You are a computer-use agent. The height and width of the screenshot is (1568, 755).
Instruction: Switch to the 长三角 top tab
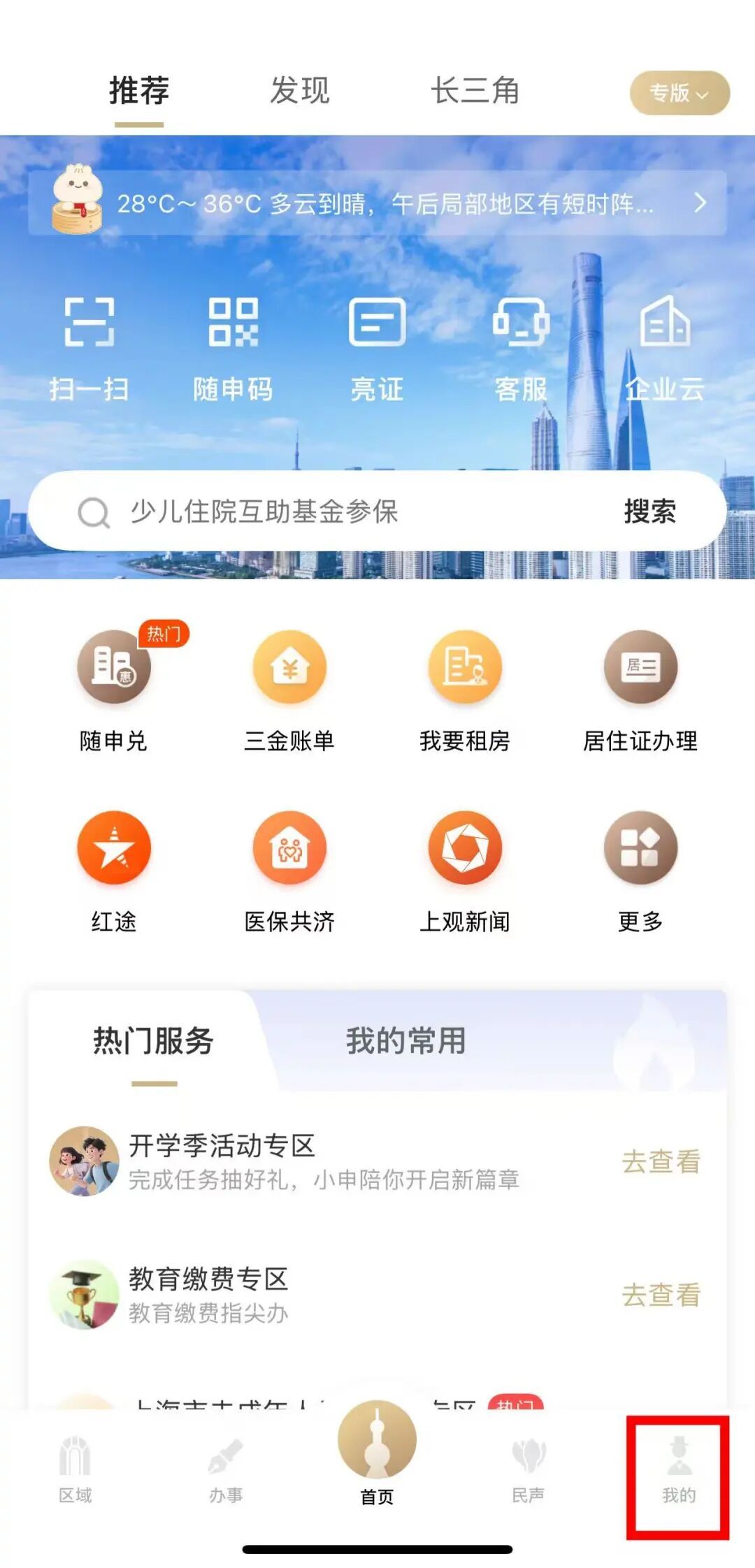click(475, 91)
